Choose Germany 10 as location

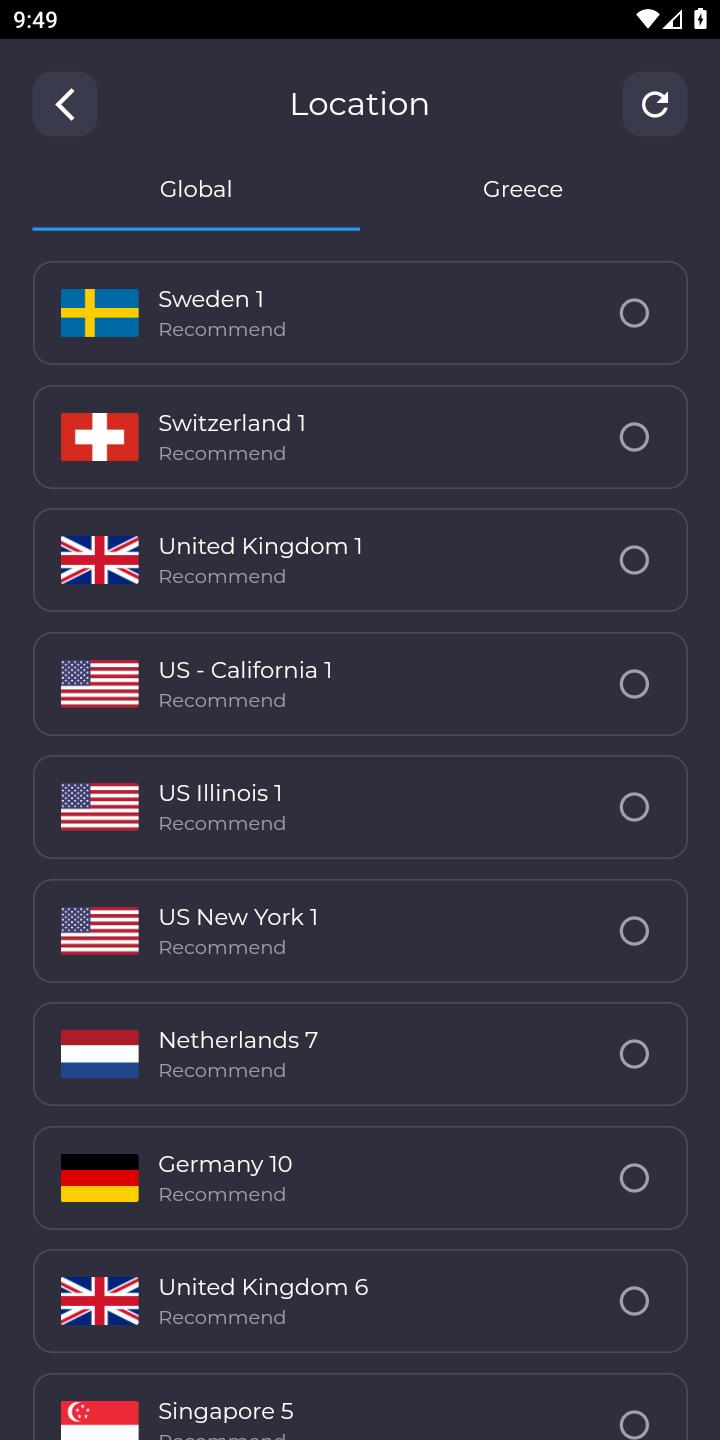360,1178
